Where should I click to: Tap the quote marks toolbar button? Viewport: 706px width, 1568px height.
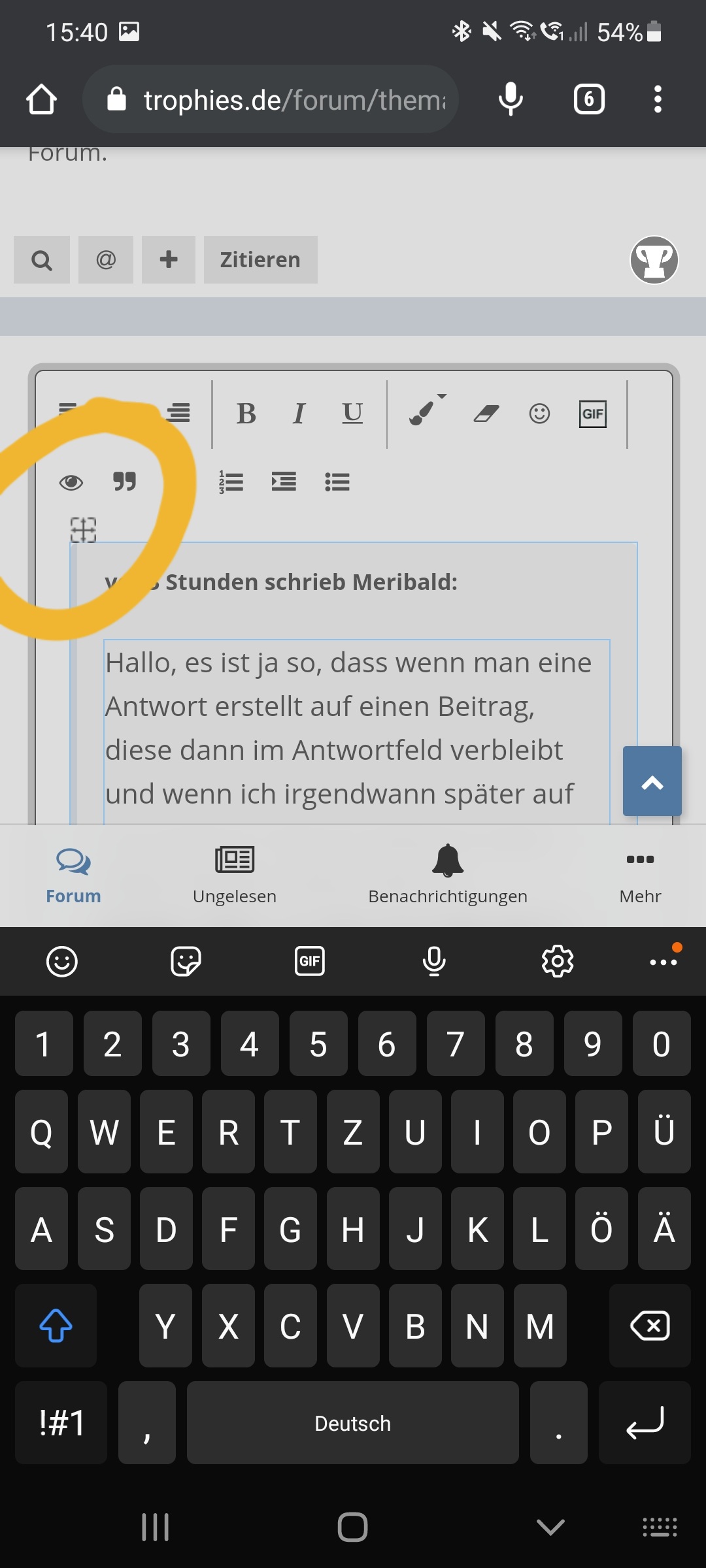coord(124,482)
